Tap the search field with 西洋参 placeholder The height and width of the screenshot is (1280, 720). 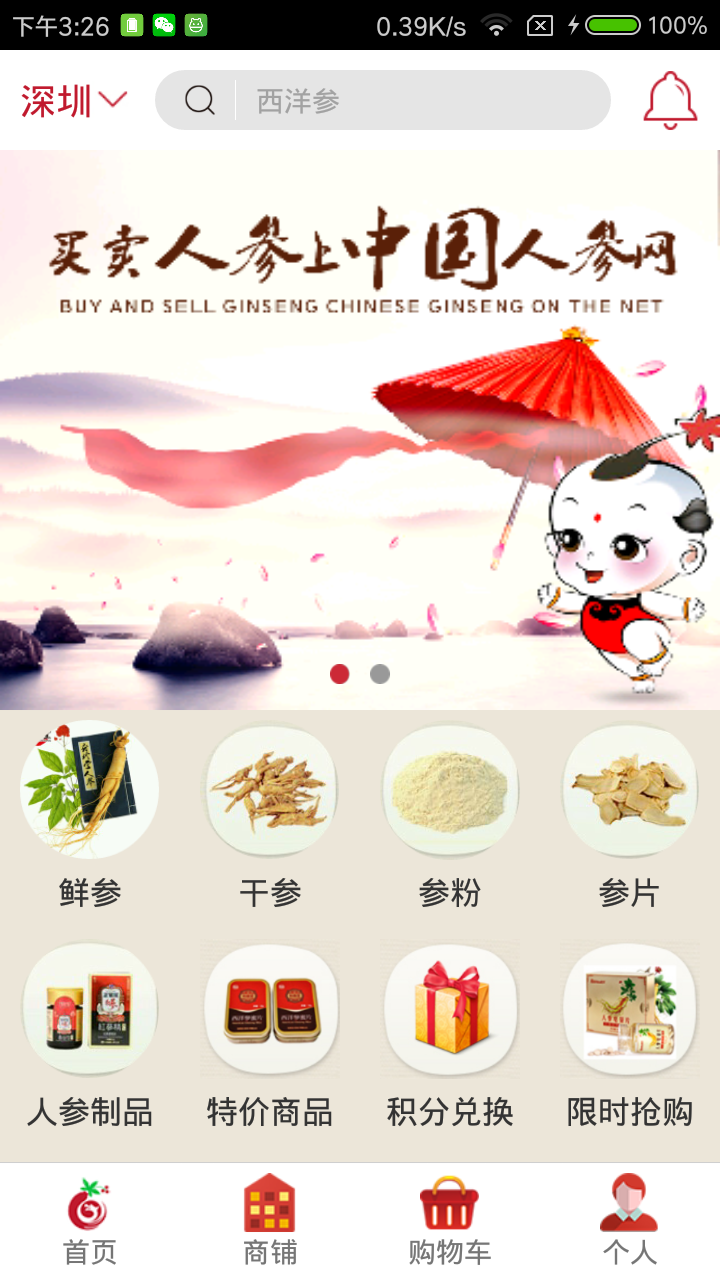400,99
